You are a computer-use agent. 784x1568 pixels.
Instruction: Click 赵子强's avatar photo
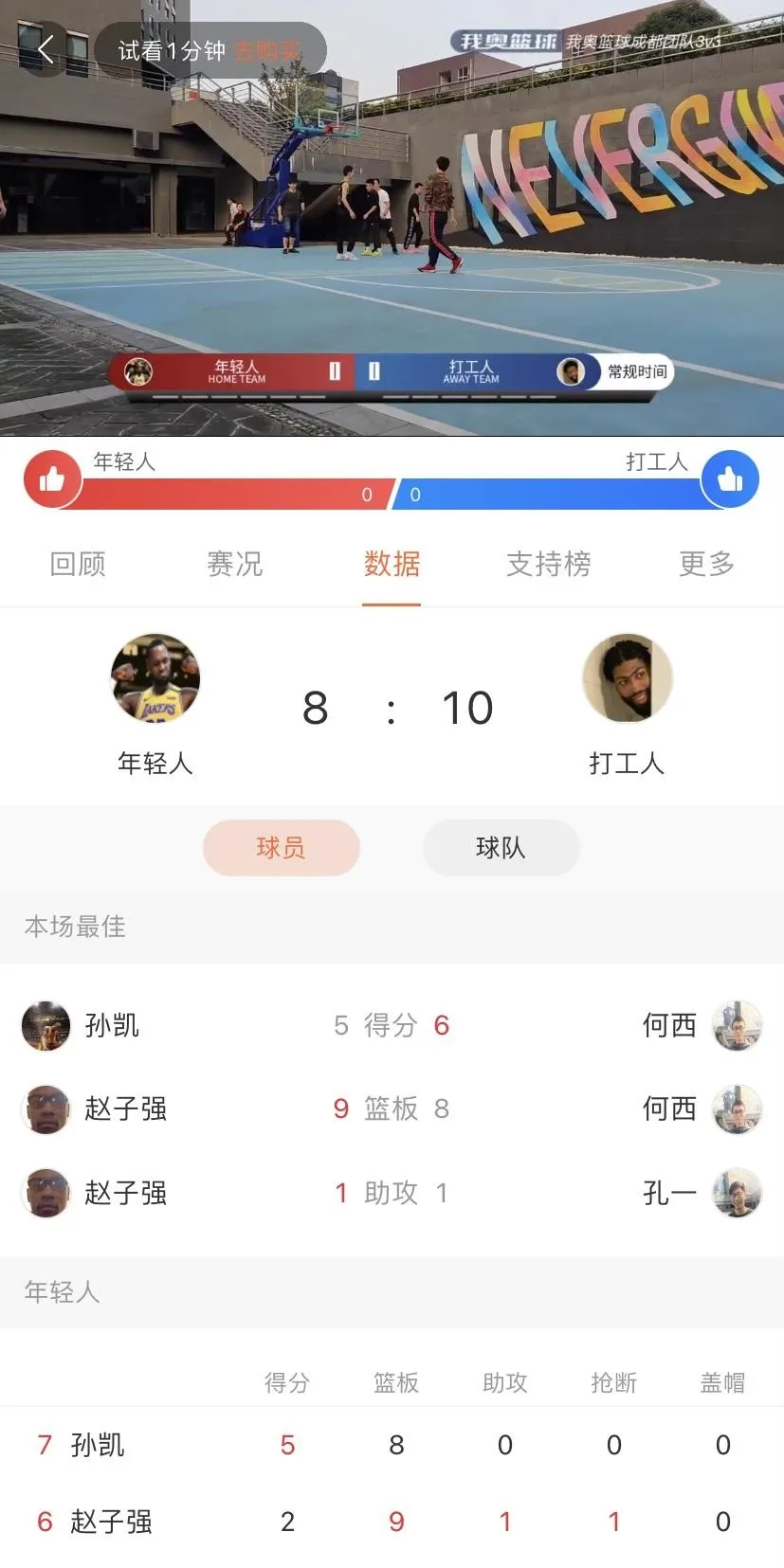[x=45, y=1109]
